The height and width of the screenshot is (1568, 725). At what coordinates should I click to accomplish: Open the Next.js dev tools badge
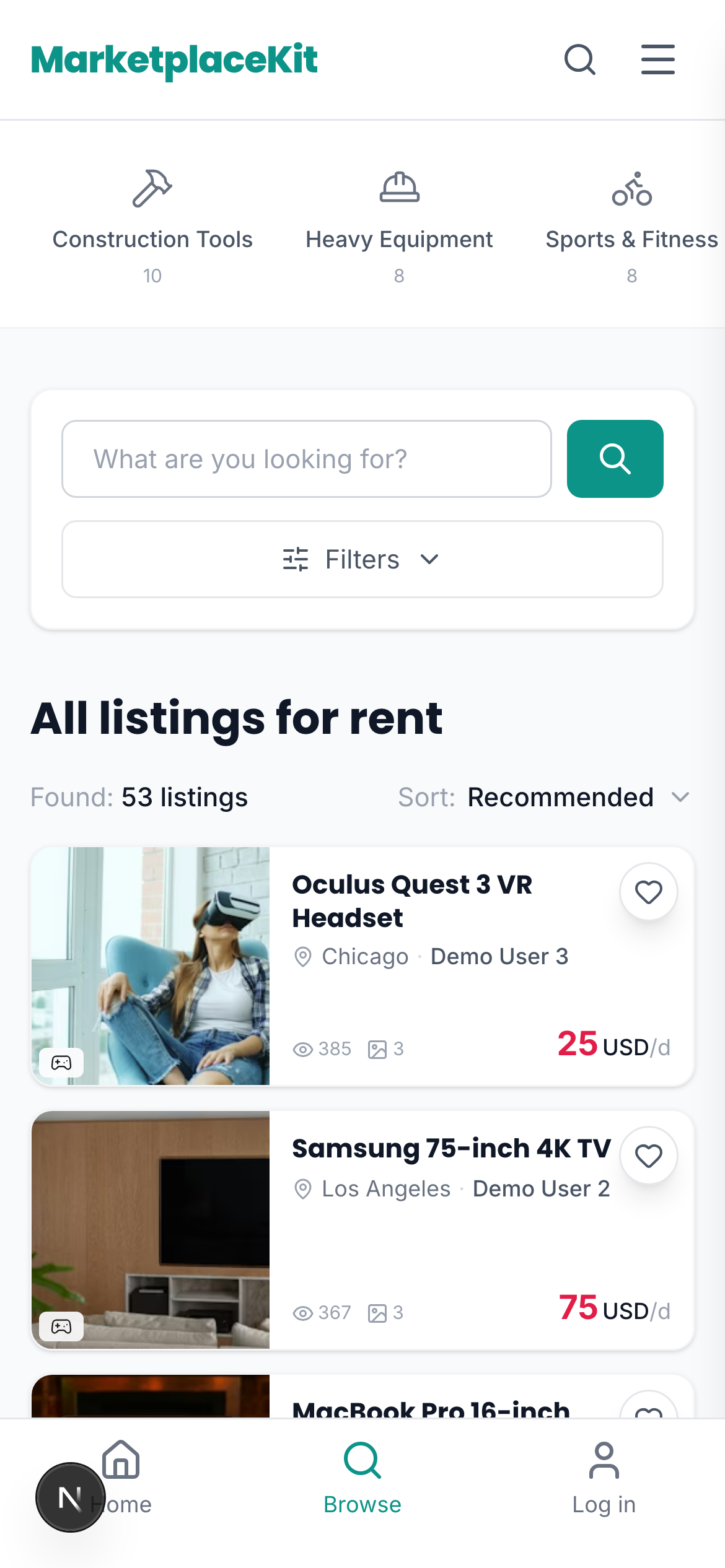click(x=70, y=1495)
